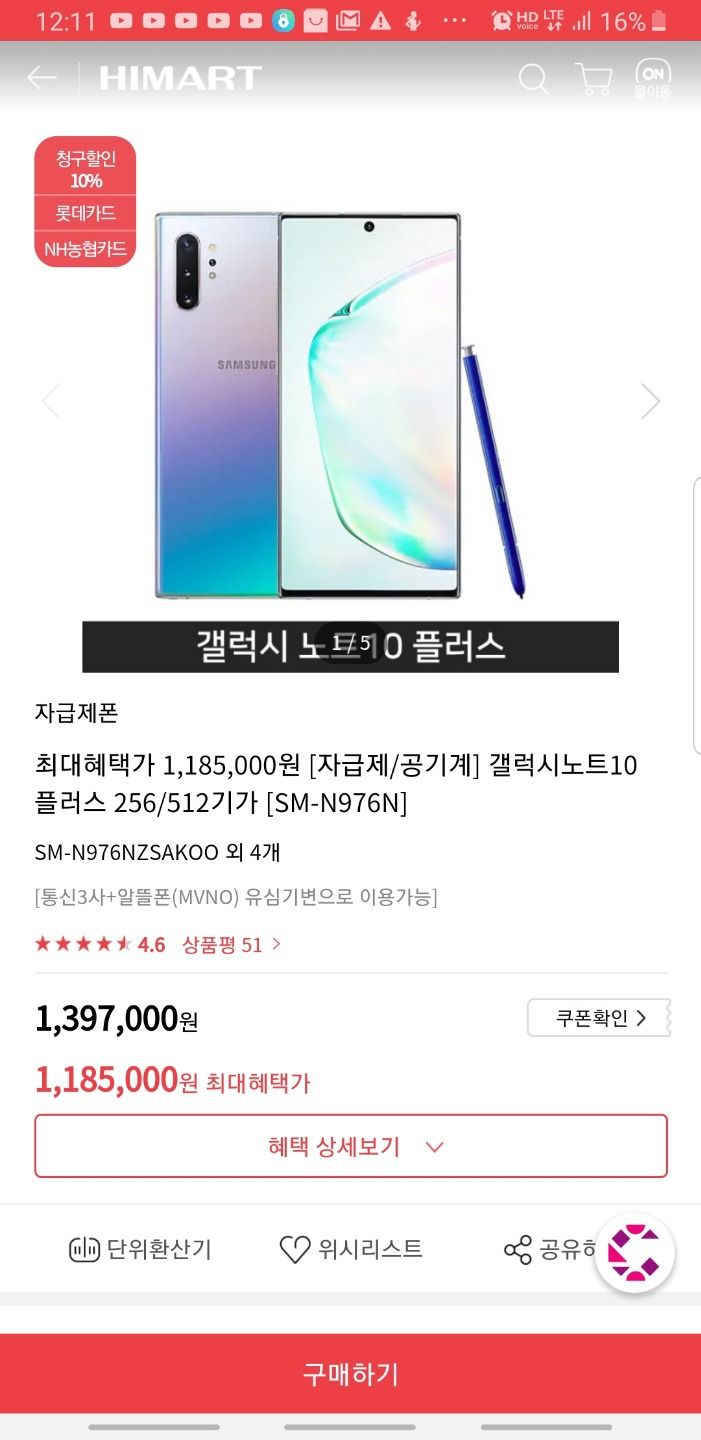Share this product via 공유하기
The image size is (701, 1440).
point(551,1249)
